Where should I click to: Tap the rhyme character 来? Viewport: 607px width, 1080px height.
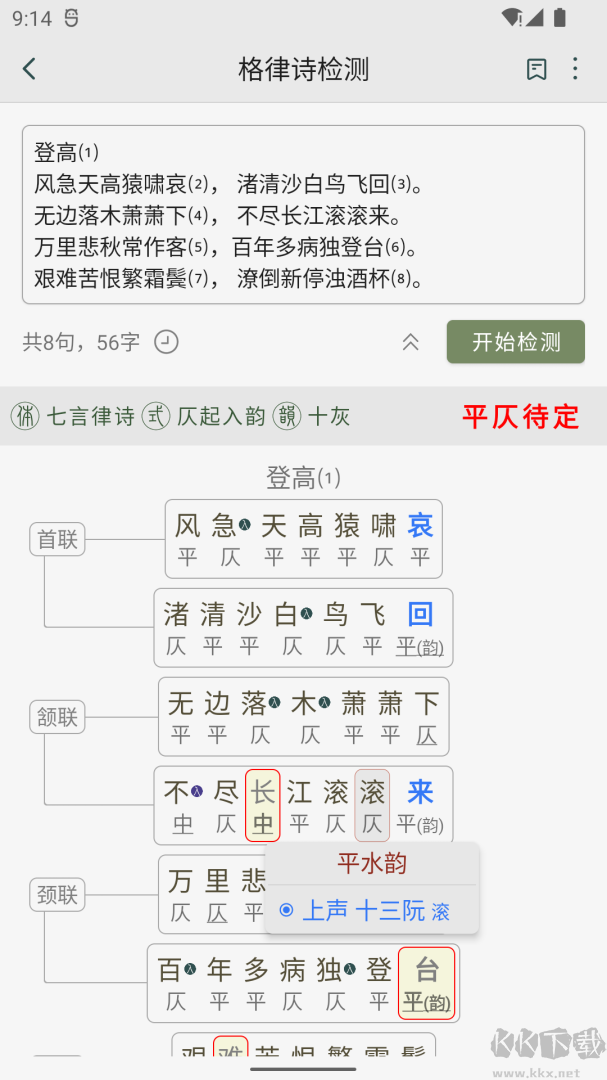[420, 794]
